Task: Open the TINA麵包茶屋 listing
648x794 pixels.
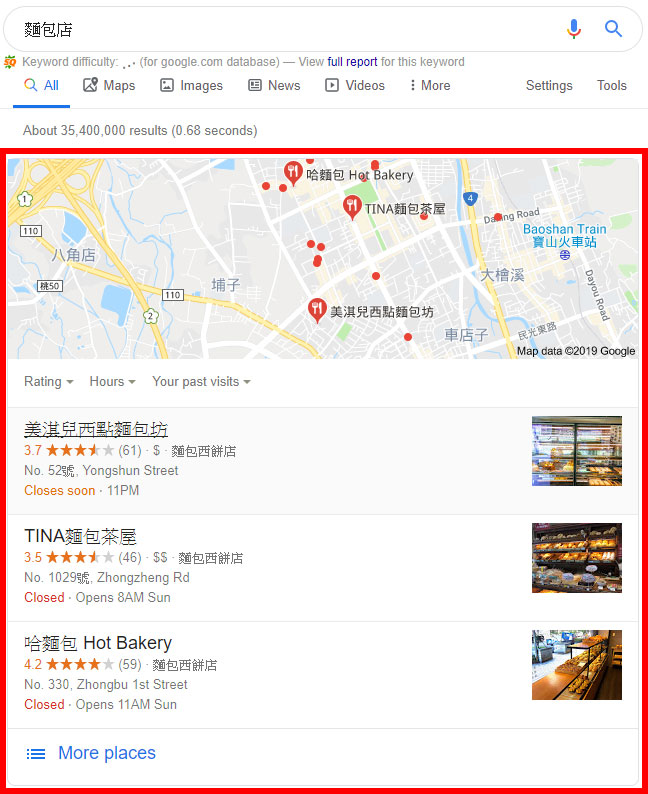Action: pos(80,537)
